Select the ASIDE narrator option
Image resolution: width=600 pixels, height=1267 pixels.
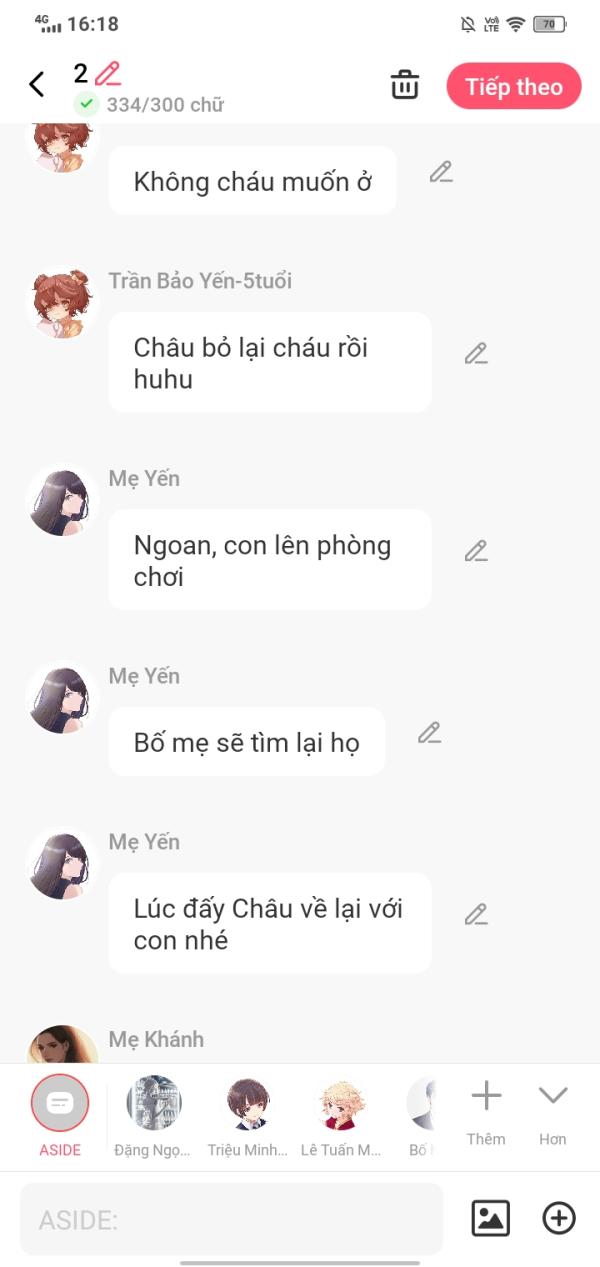(60, 1105)
